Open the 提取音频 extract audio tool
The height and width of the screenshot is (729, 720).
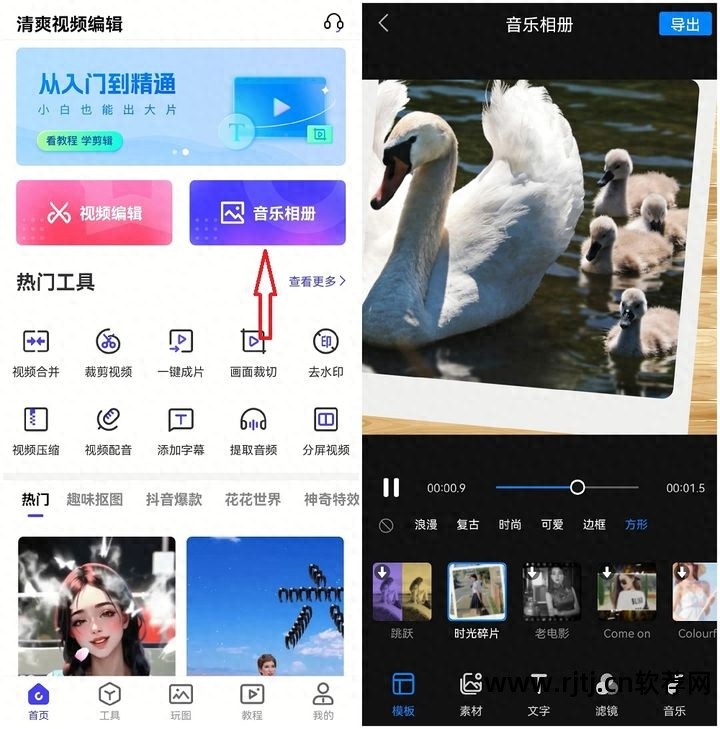click(253, 430)
